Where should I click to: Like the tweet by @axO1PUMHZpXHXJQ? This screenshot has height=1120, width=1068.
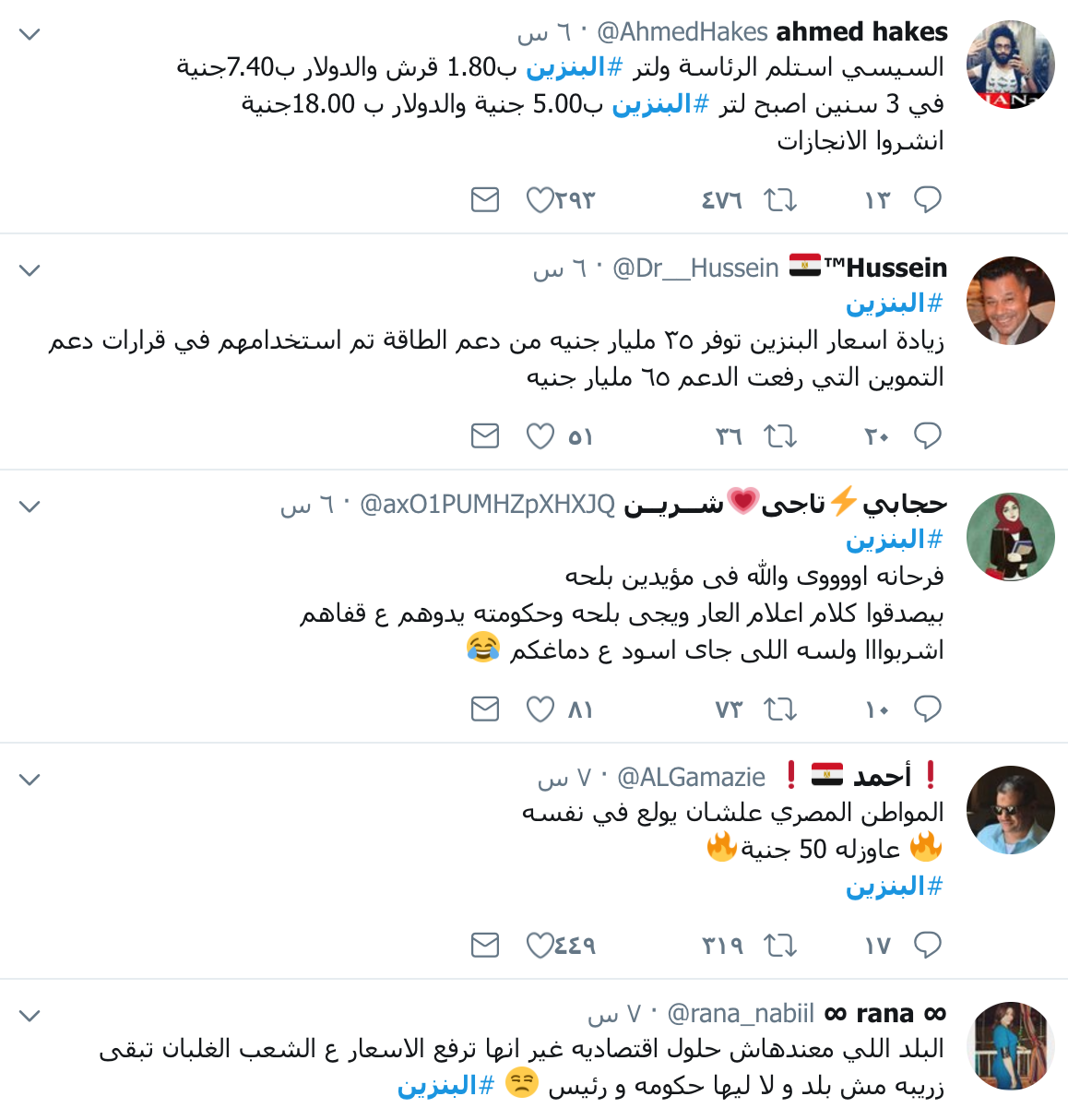point(540,709)
